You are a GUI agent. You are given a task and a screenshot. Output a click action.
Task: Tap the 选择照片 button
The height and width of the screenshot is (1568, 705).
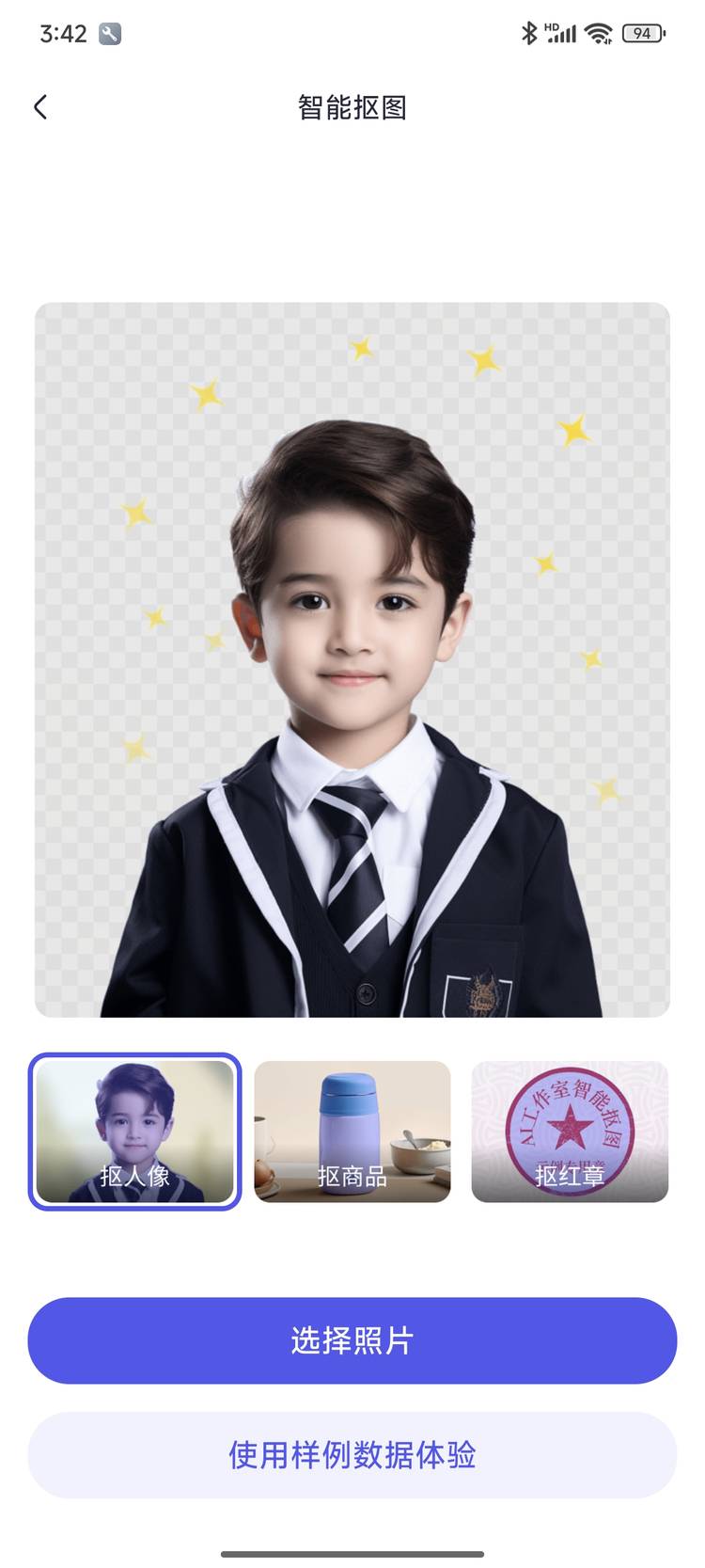click(352, 1340)
